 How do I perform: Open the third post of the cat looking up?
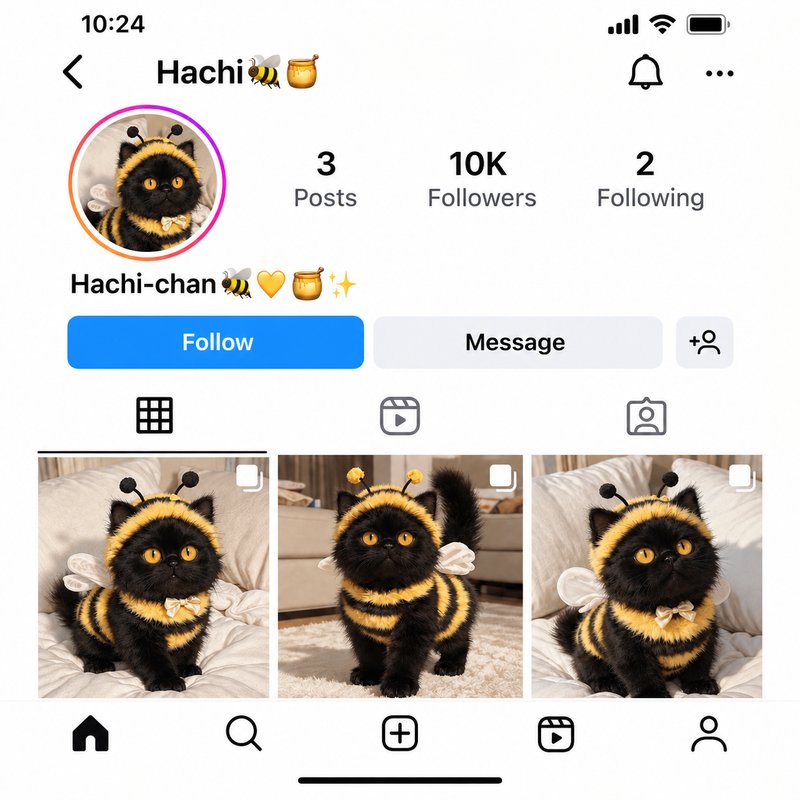click(x=647, y=577)
